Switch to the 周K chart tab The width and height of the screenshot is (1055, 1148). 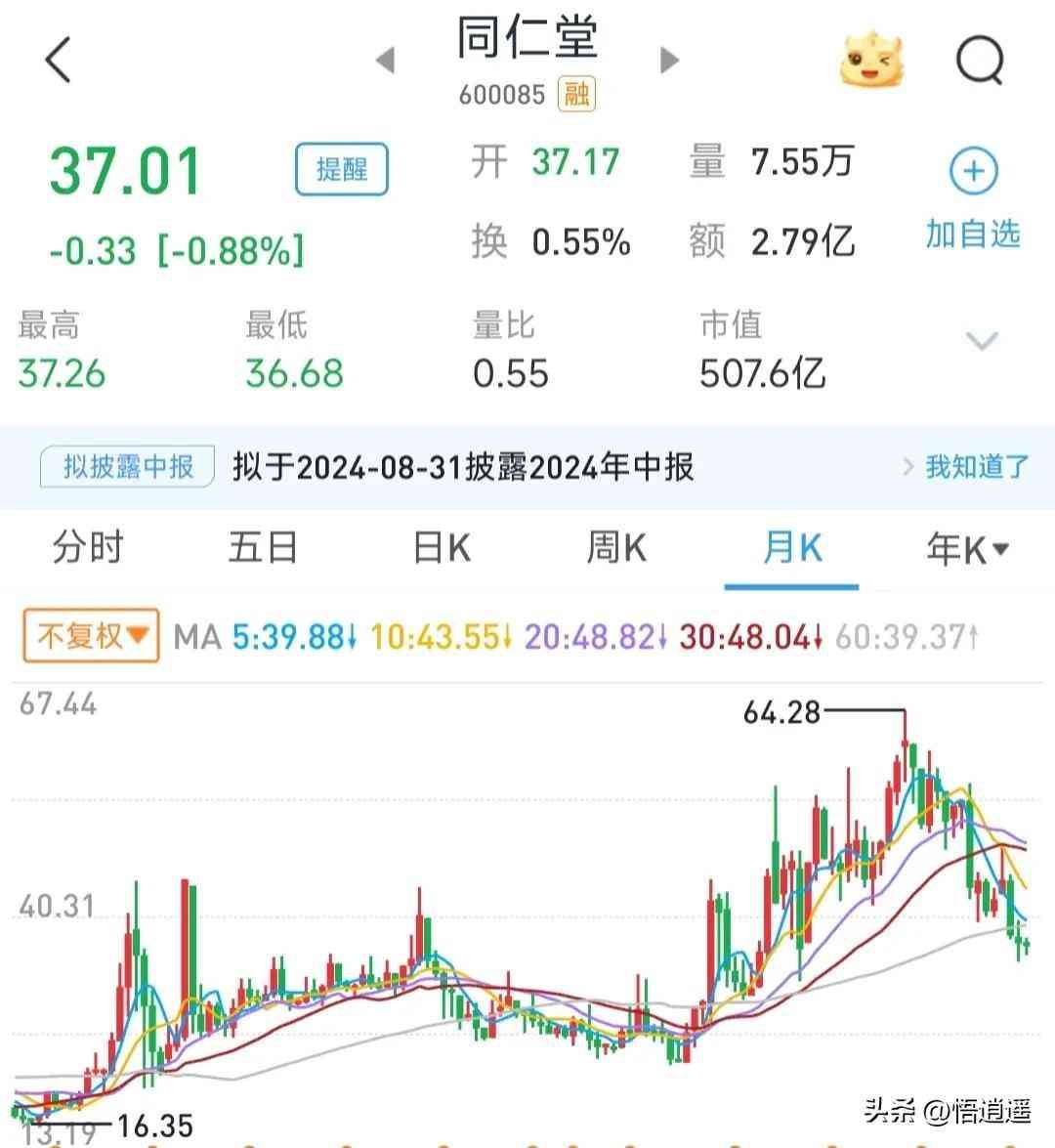click(x=616, y=548)
